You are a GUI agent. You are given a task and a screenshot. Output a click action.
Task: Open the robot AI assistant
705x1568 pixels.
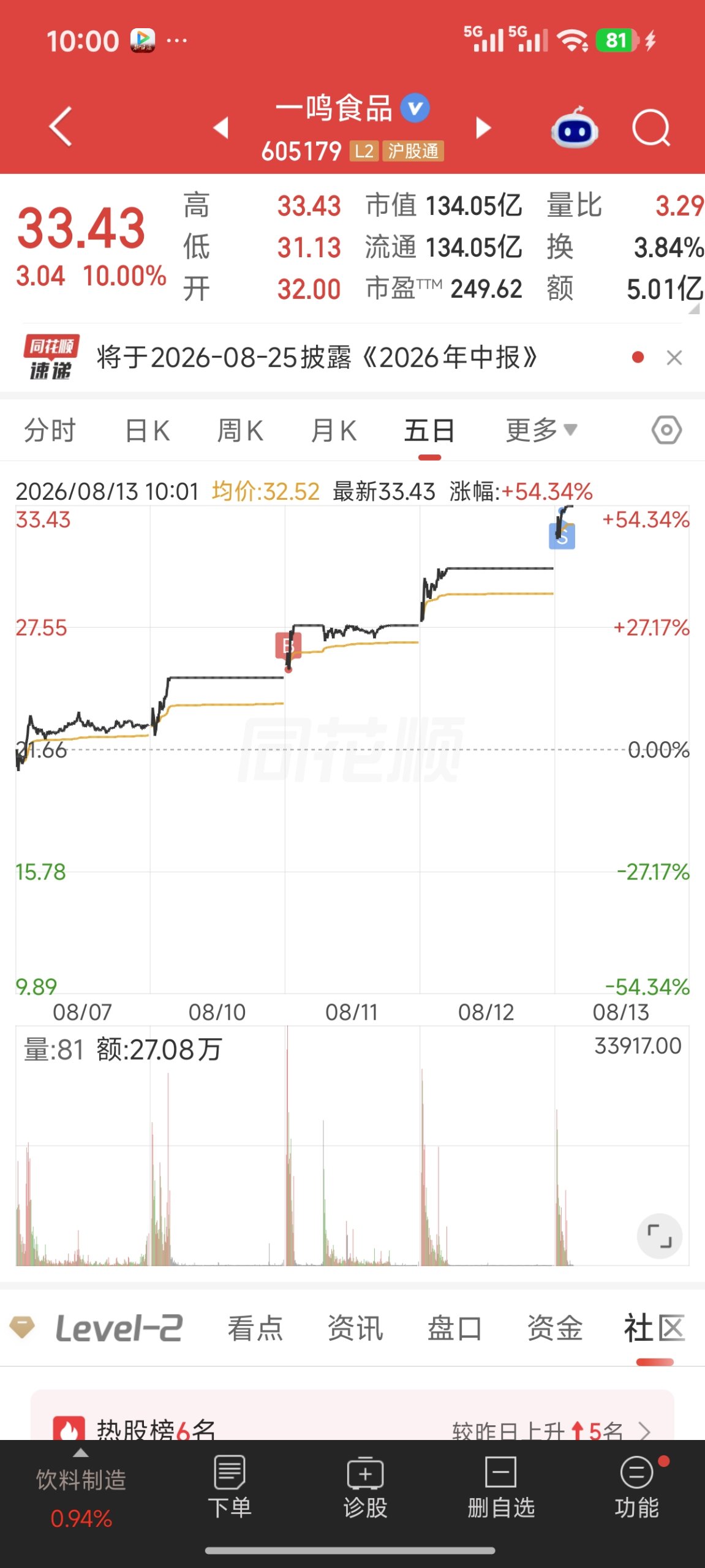575,127
